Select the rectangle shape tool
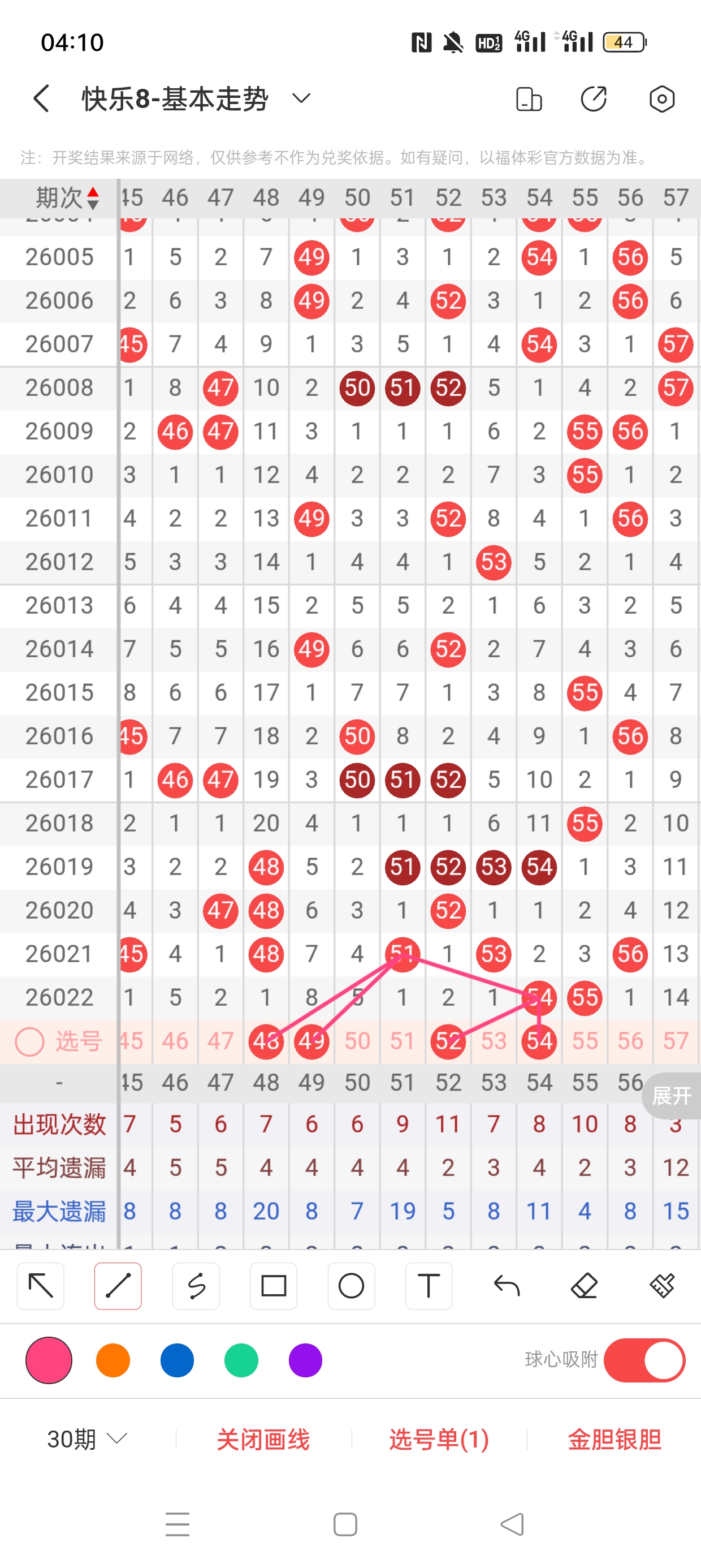Image resolution: width=701 pixels, height=1568 pixels. (273, 1286)
